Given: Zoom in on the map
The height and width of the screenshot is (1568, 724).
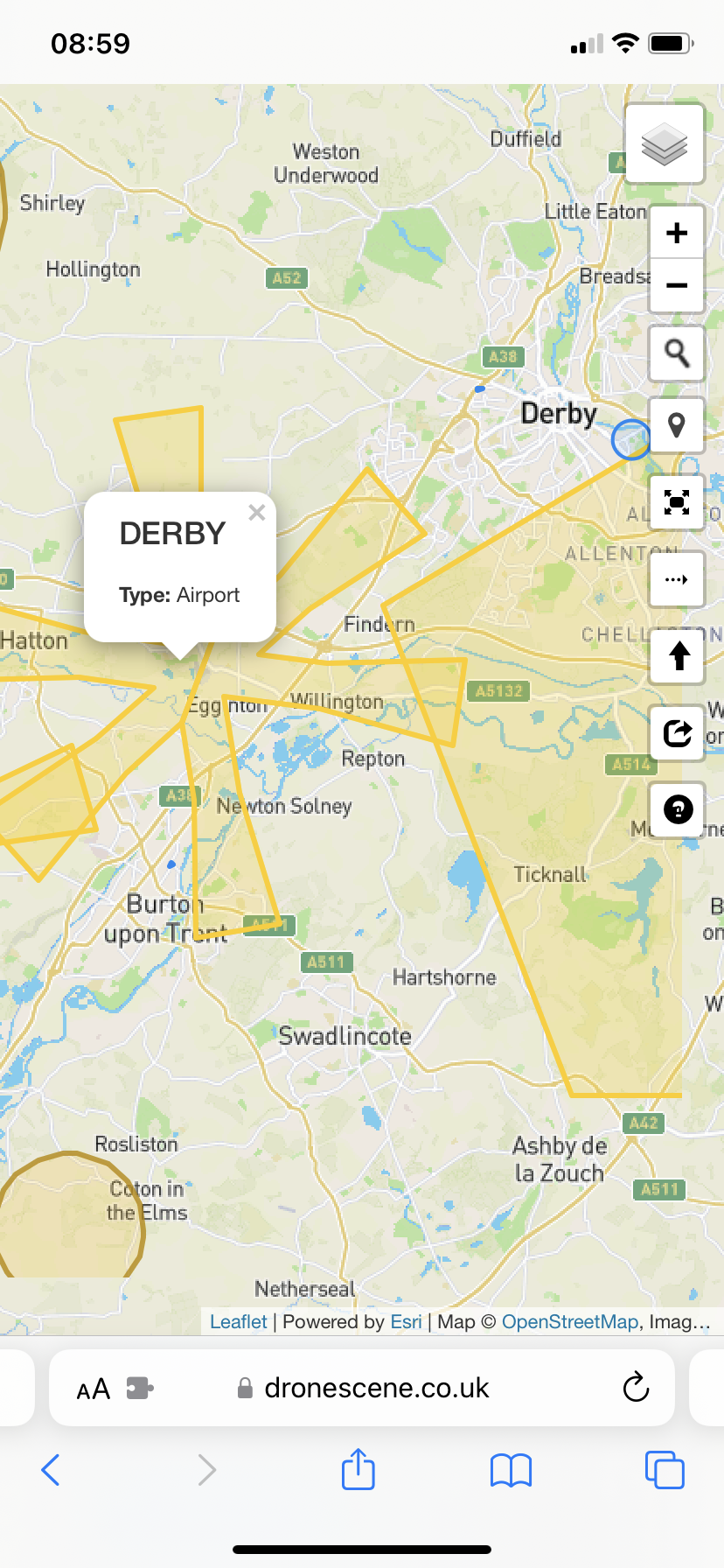Looking at the screenshot, I should coord(676,233).
